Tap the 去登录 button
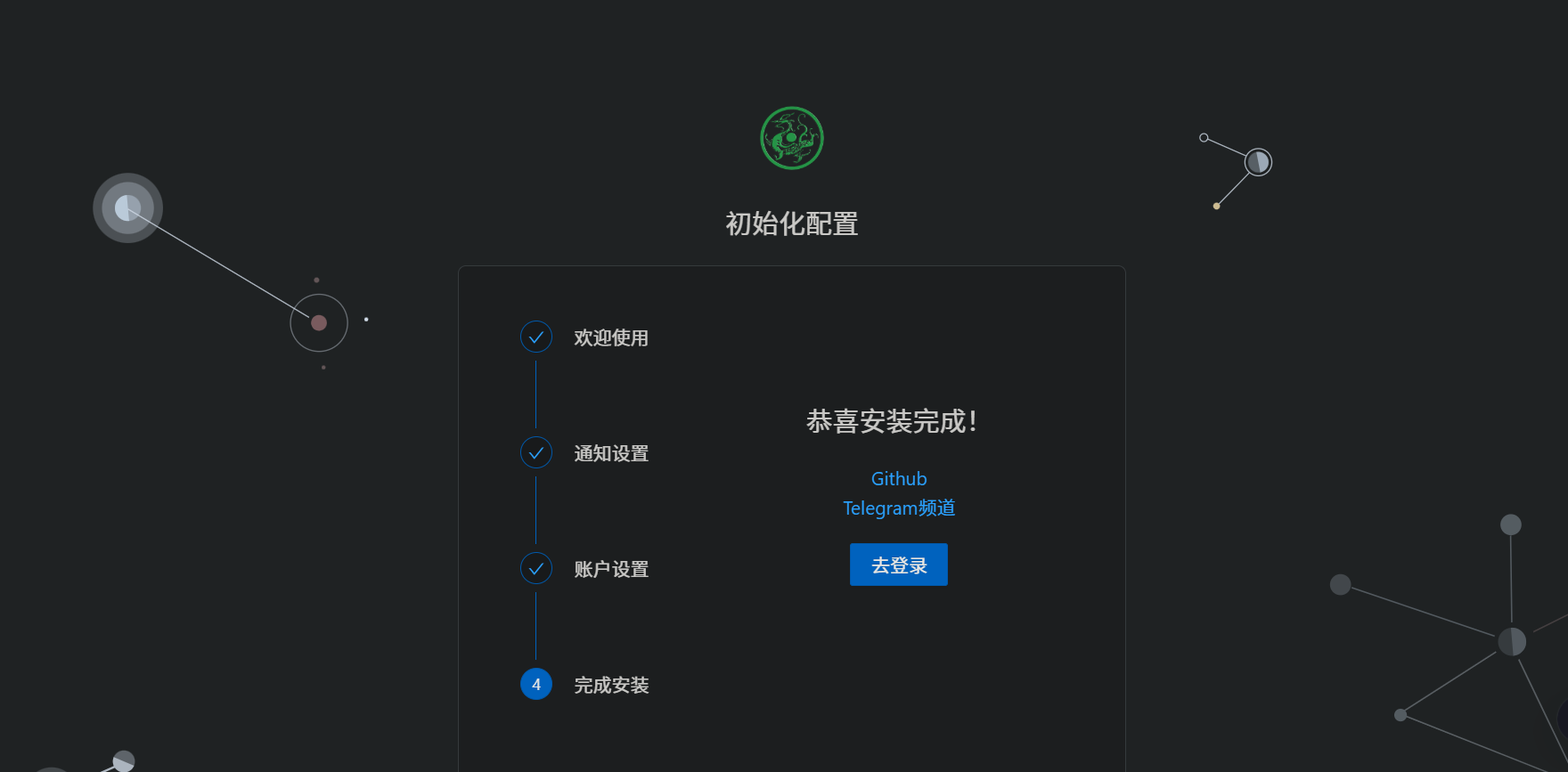 tap(898, 565)
